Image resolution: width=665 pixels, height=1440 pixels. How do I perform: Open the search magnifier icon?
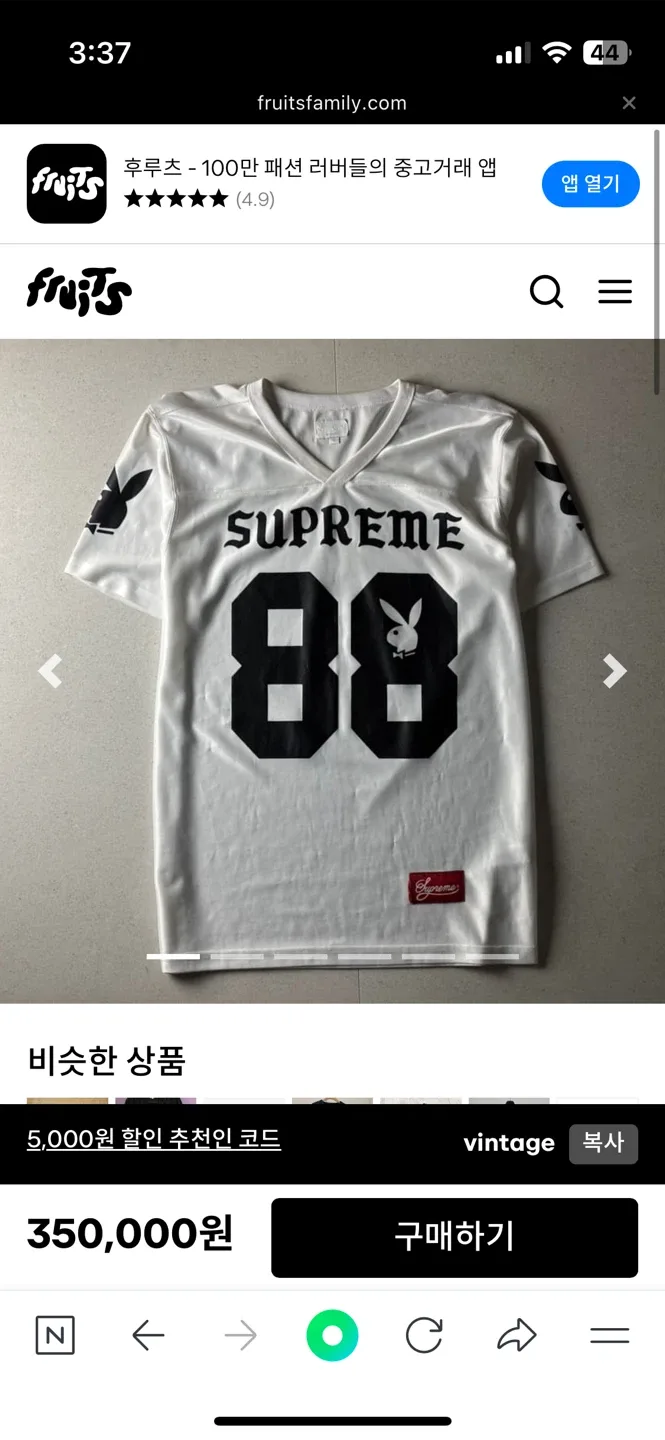pos(546,292)
